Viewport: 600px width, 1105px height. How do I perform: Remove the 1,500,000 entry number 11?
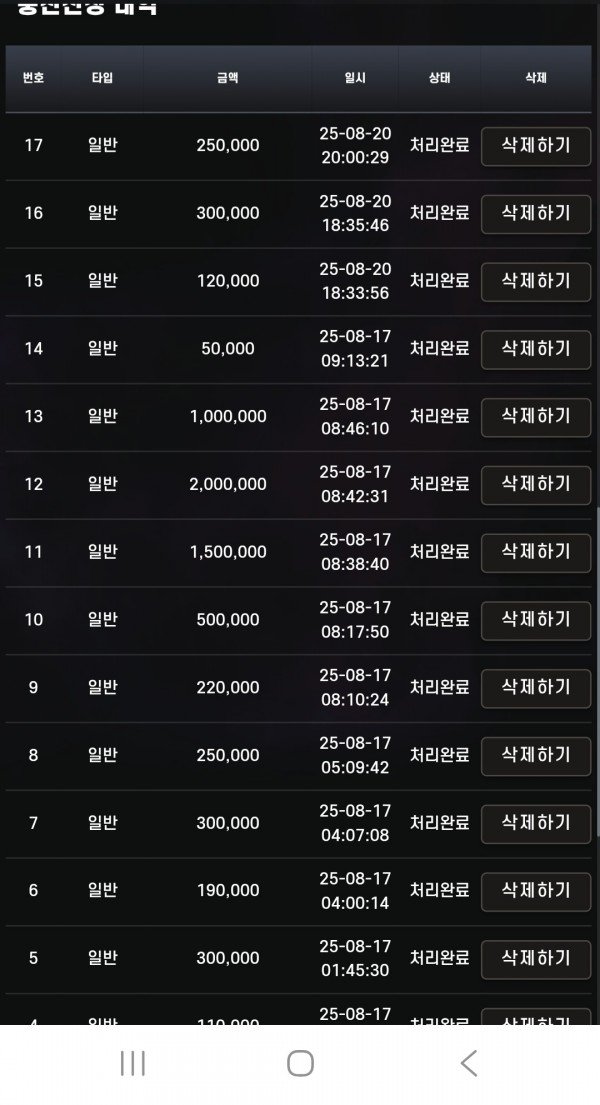point(535,553)
